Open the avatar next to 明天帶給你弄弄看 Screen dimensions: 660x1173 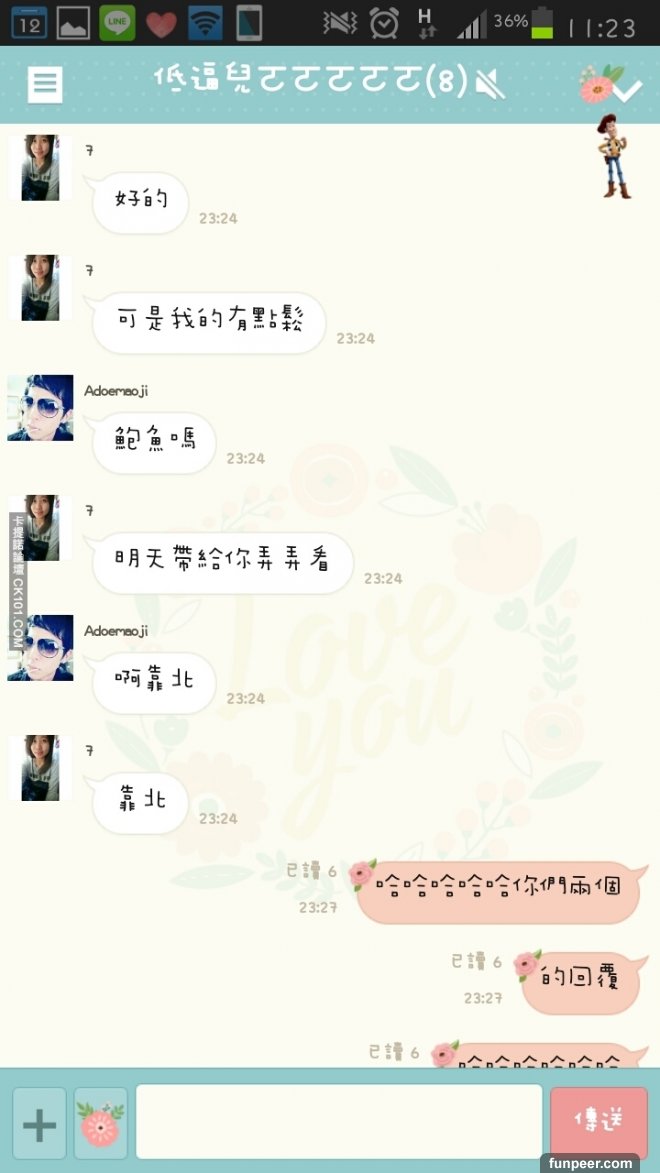click(x=41, y=528)
